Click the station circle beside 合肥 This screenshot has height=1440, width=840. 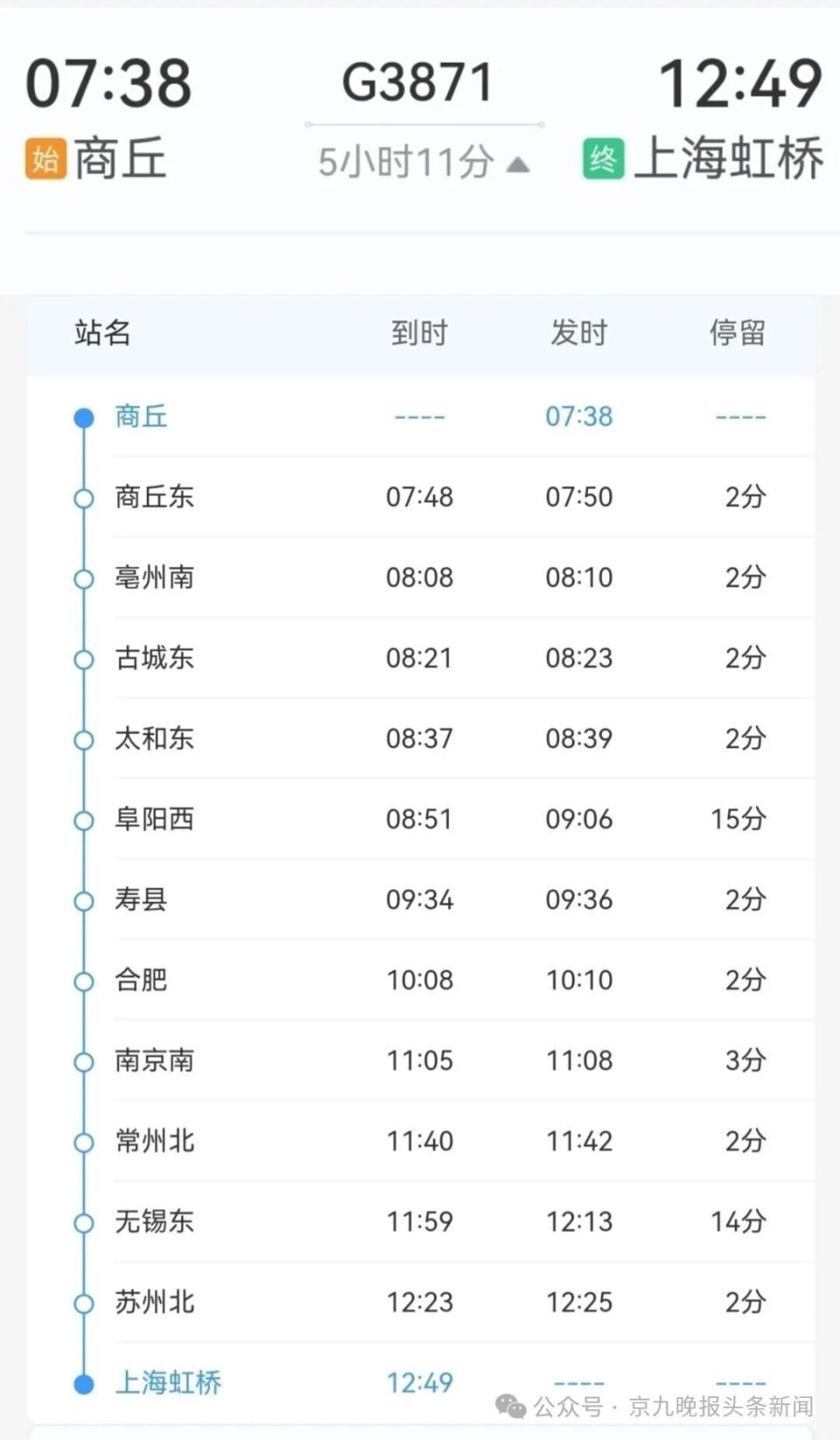pos(84,980)
